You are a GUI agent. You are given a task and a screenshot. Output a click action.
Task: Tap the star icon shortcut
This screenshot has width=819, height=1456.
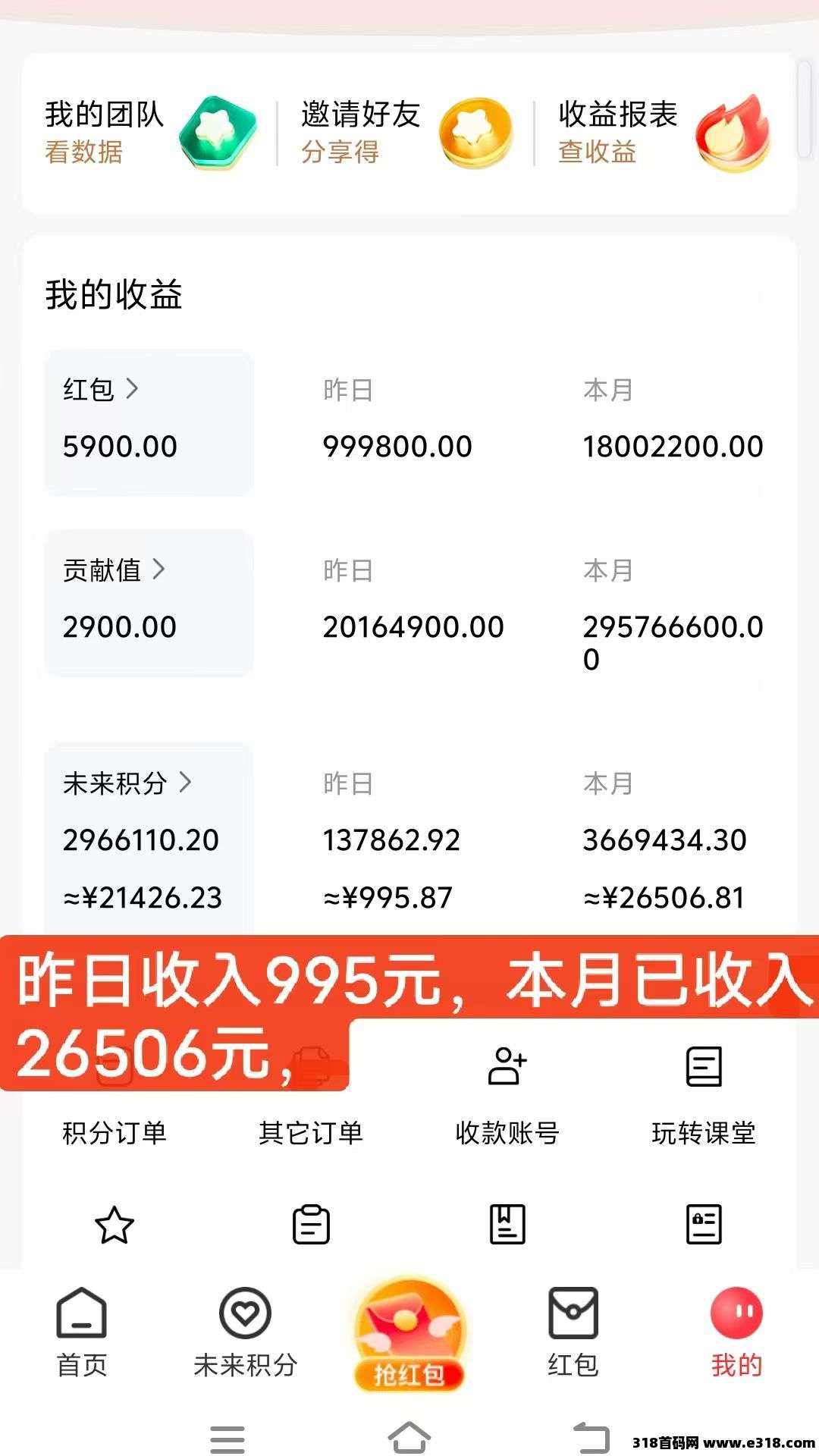pos(115,1225)
